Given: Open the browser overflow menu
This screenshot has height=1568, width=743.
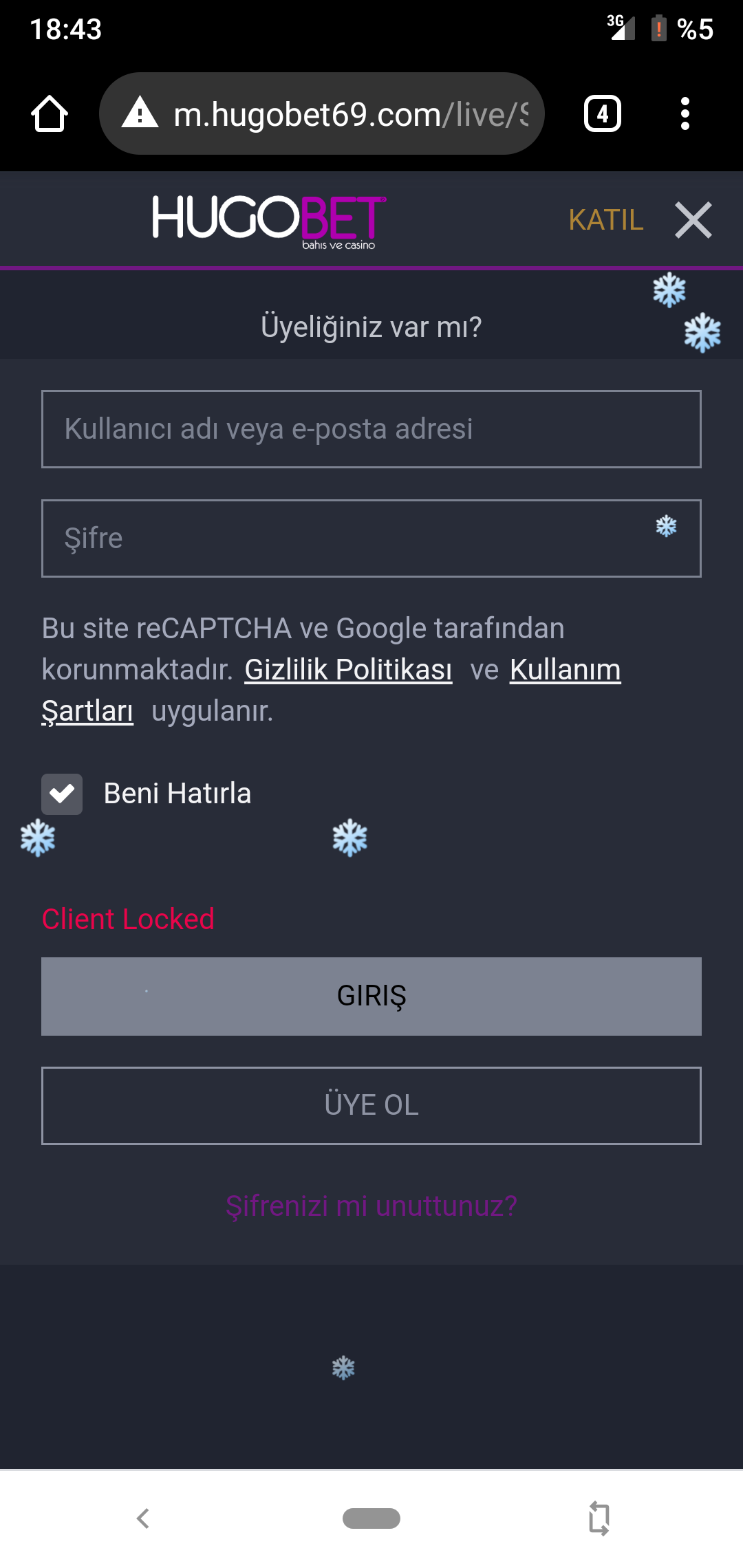Looking at the screenshot, I should tap(685, 113).
